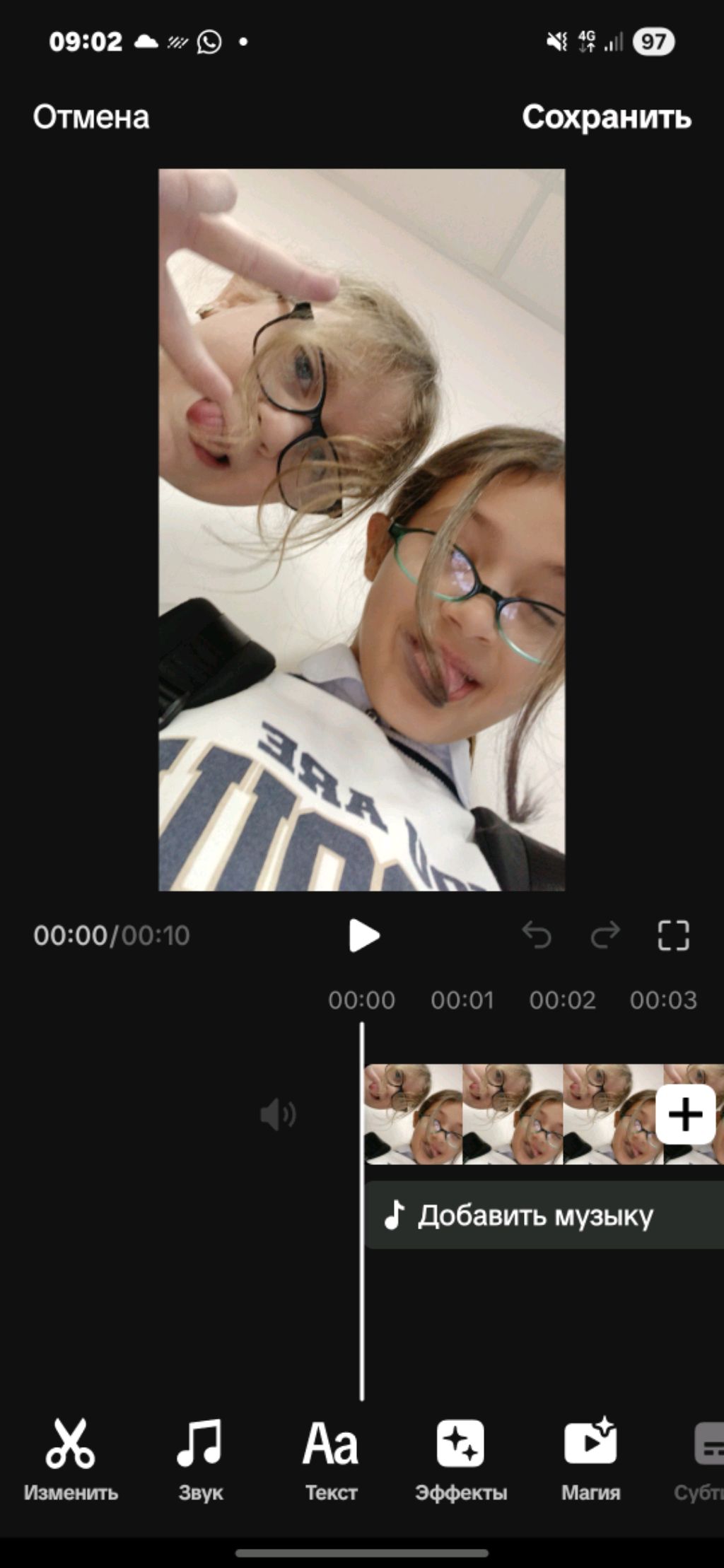Save the video with Сохранить

[606, 117]
